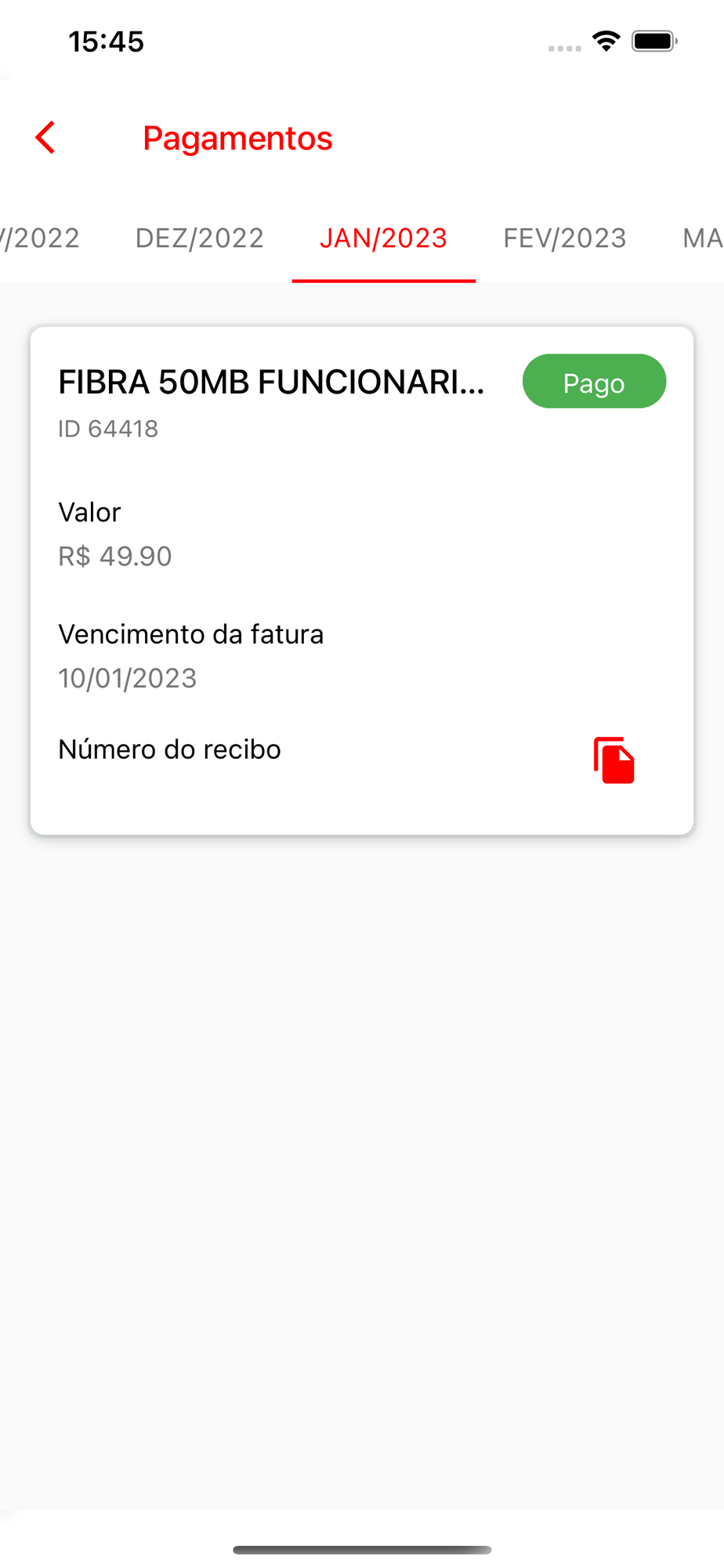Screen dimensions: 724x1568
Task: Copy the receipt number
Action: click(614, 760)
